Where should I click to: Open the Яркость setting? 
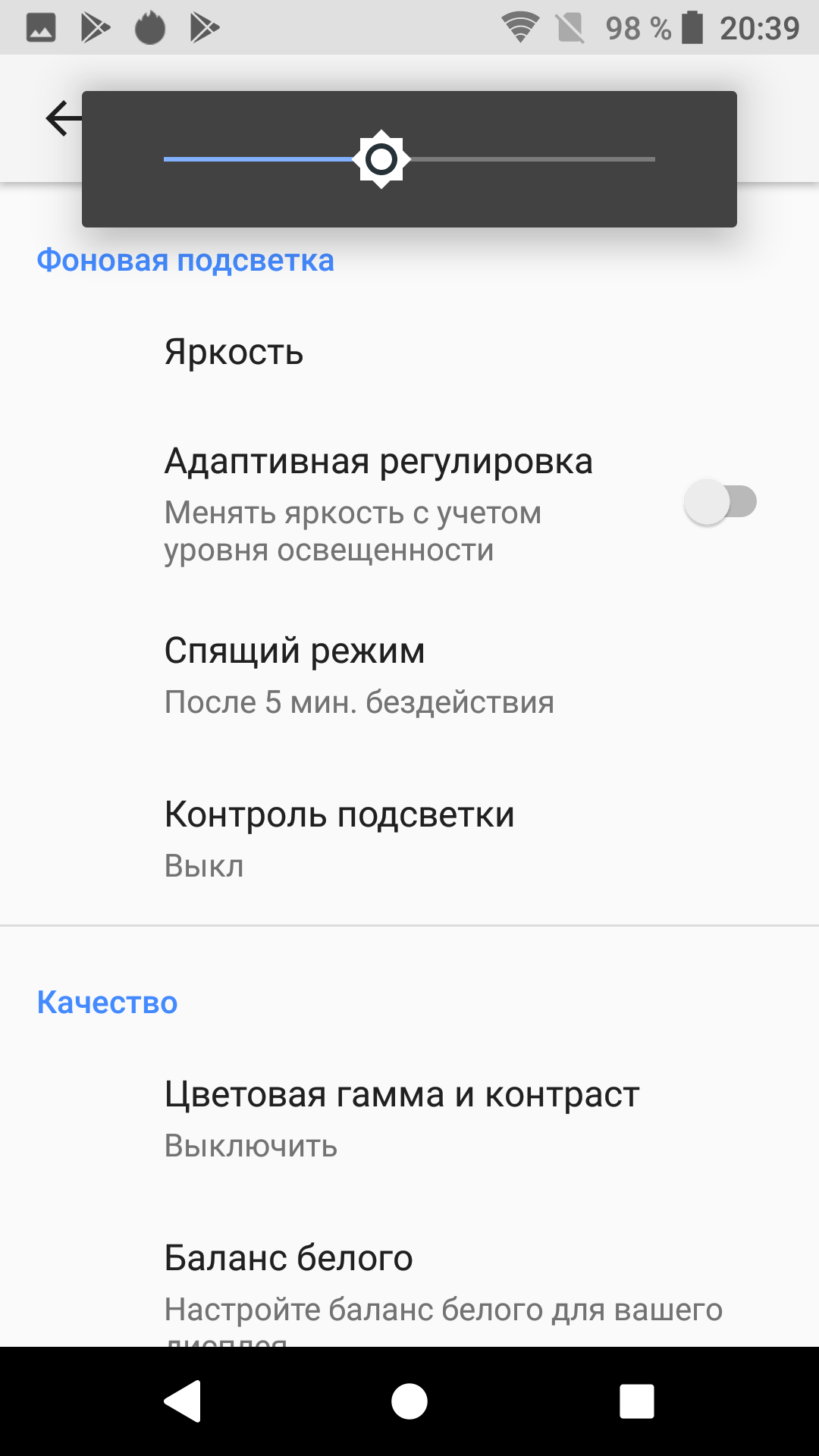coord(234,353)
